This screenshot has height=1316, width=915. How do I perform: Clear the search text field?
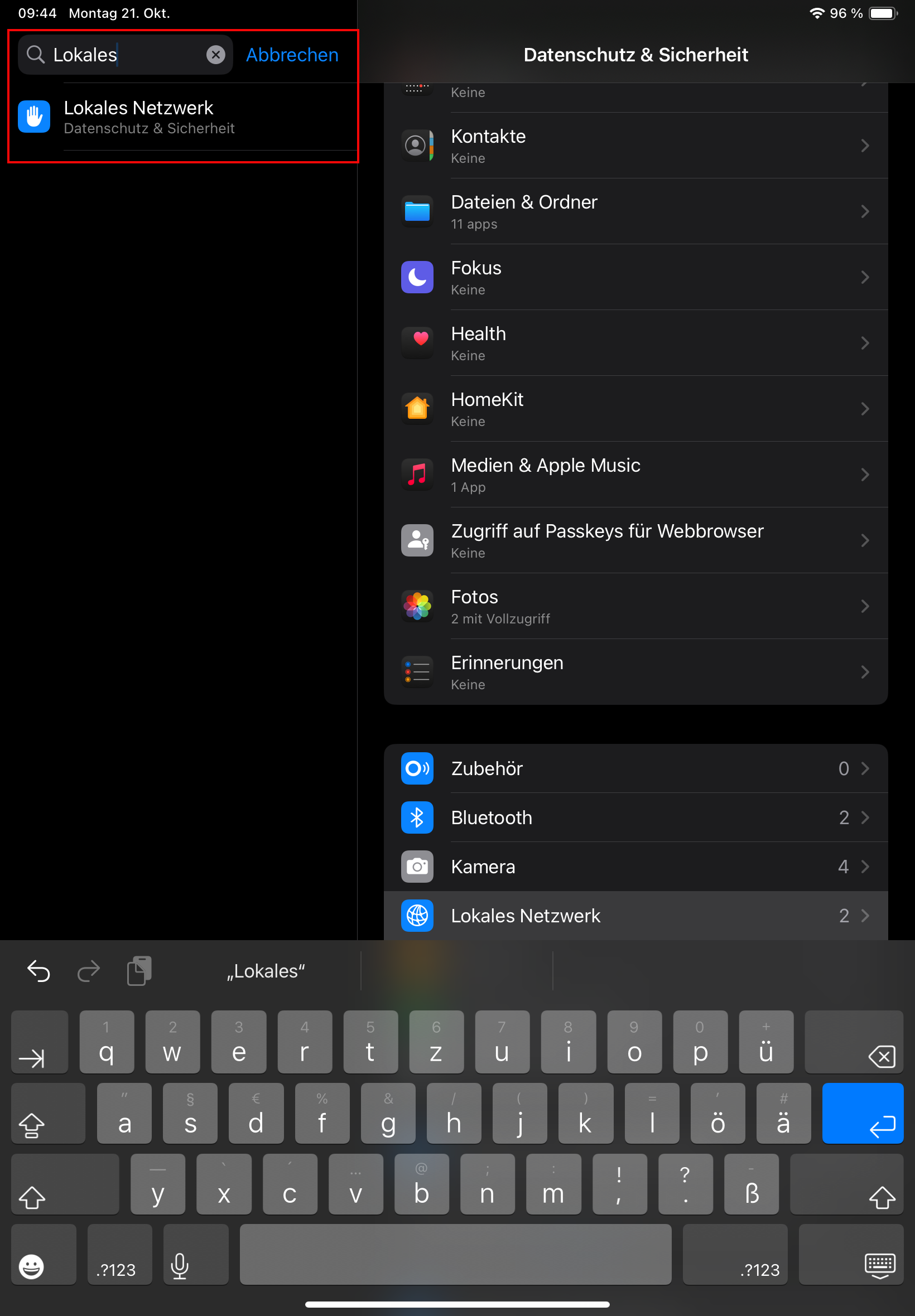point(215,55)
